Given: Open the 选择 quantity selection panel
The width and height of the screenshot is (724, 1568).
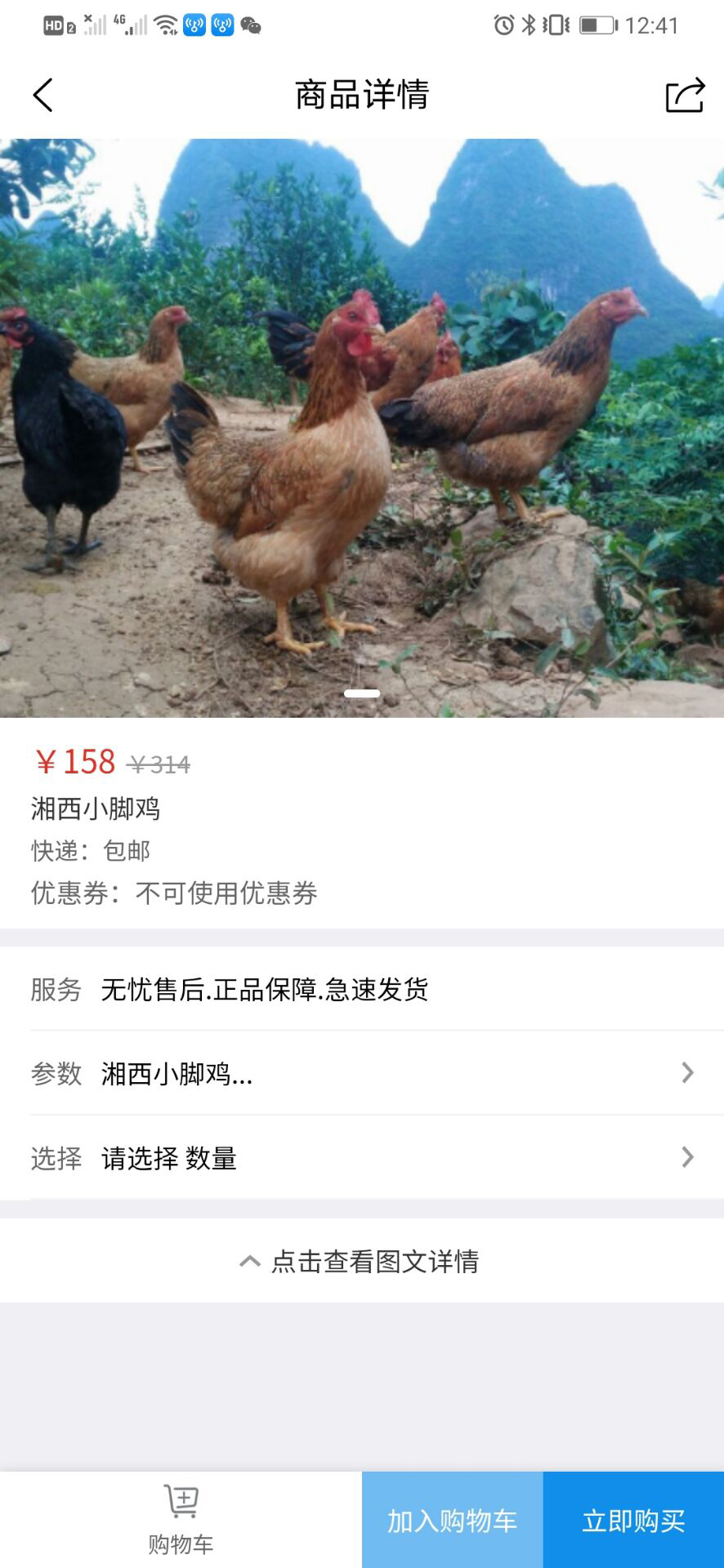Looking at the screenshot, I should 362,1159.
